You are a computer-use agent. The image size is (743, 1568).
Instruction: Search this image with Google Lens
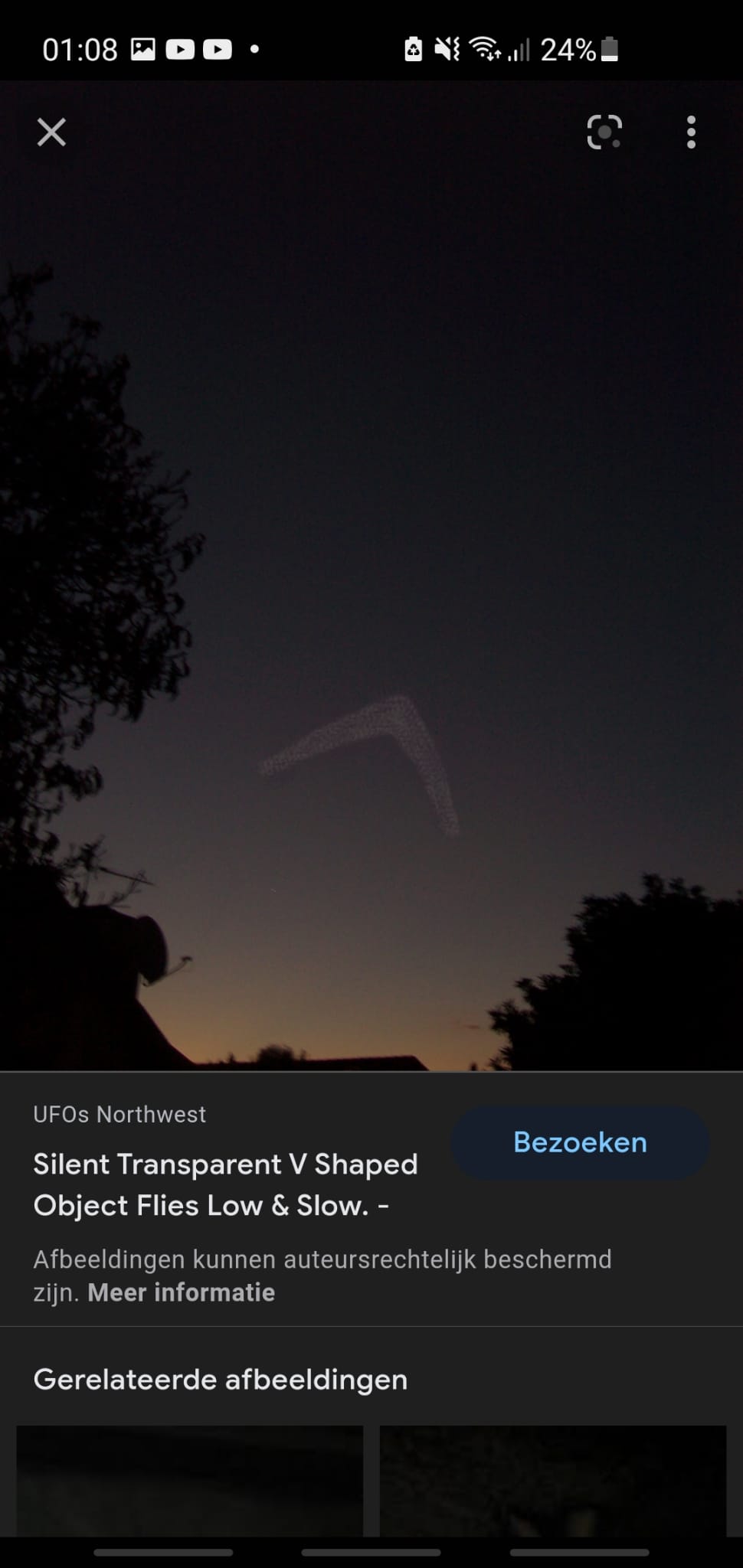pos(604,132)
